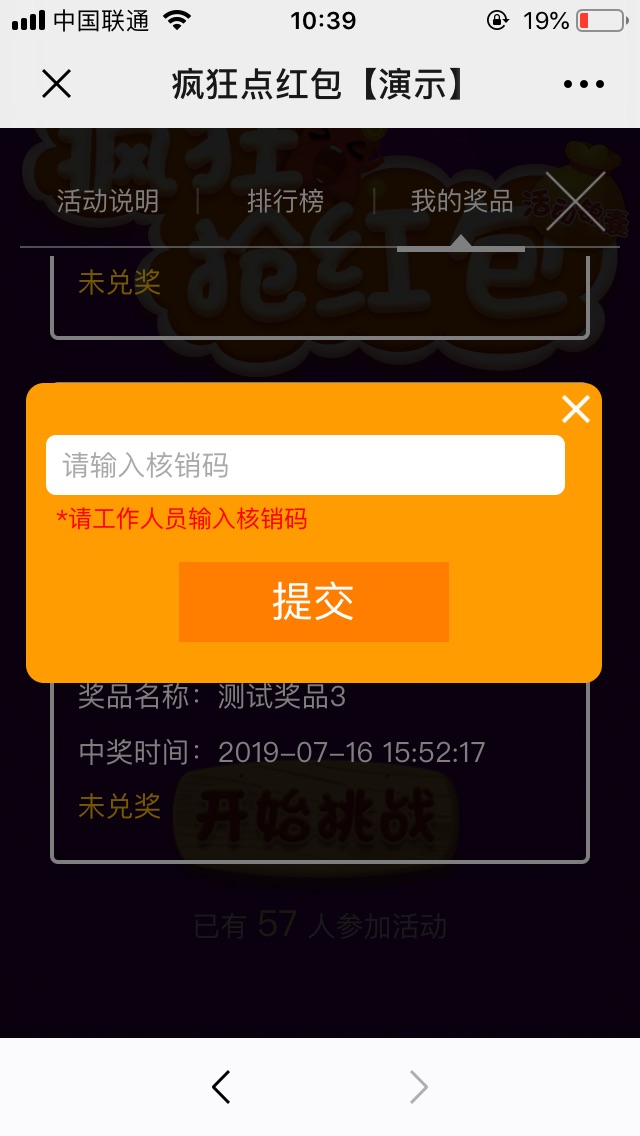Focus the 请输入核销码 input field
Screen dimensions: 640x1136
coord(305,465)
